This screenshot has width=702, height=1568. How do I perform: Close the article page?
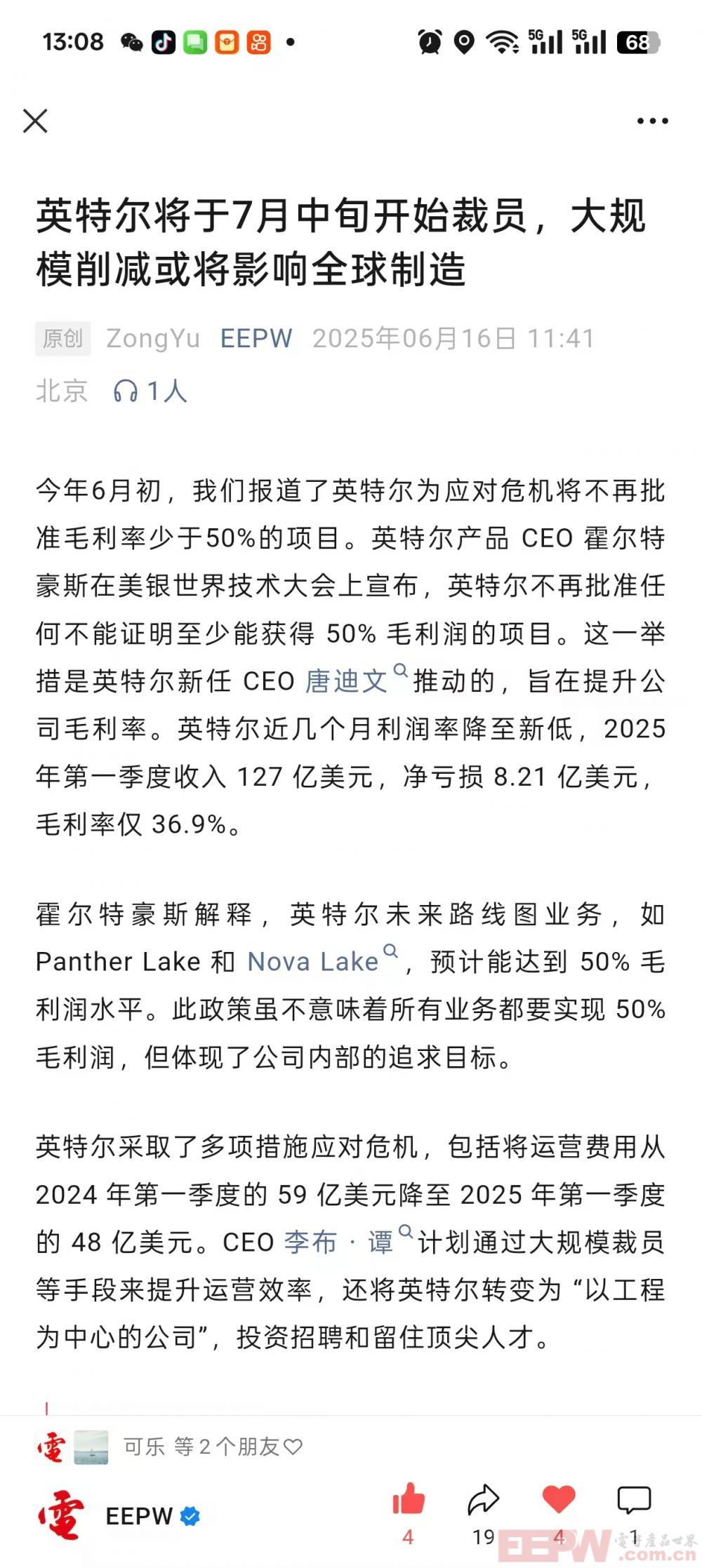(35, 121)
